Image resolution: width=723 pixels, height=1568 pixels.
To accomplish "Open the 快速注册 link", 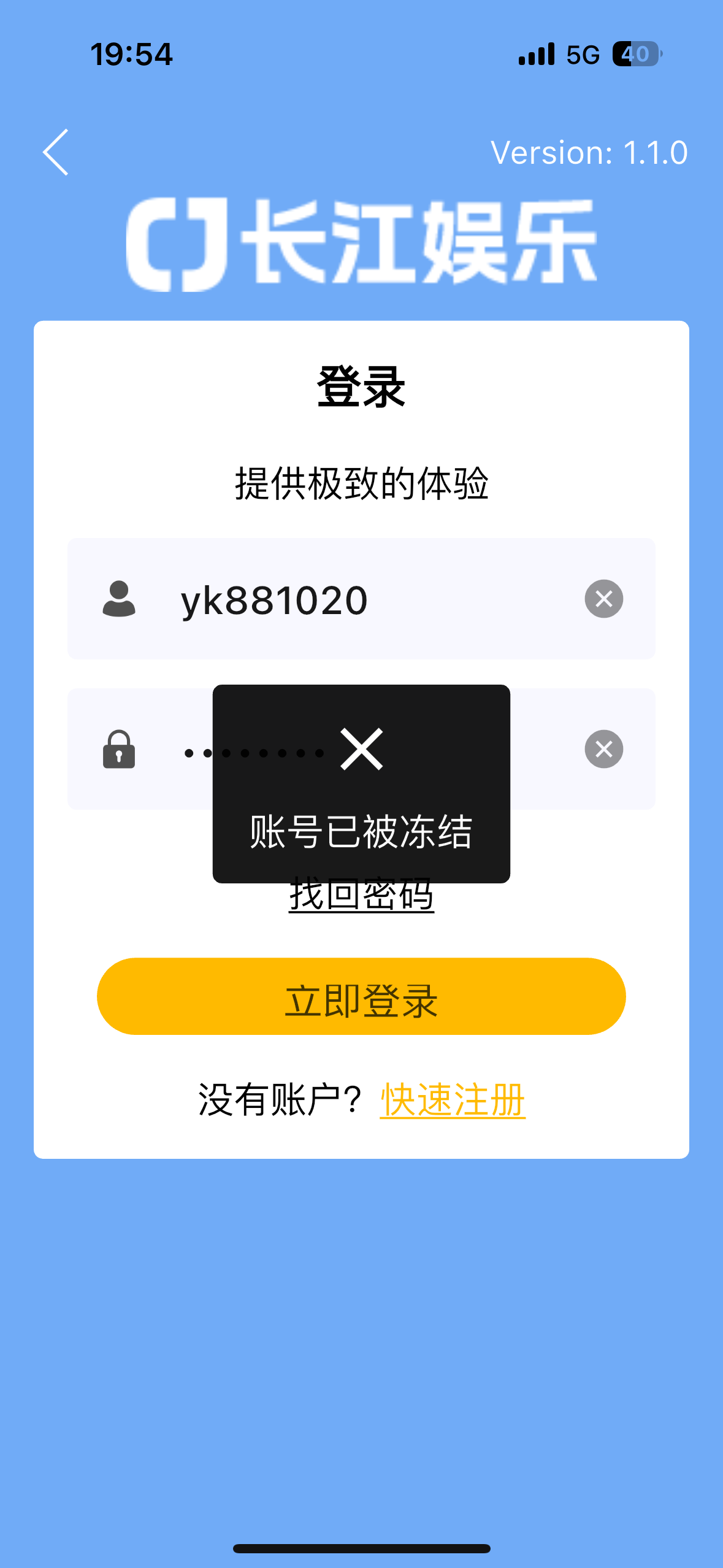I will point(453,1100).
